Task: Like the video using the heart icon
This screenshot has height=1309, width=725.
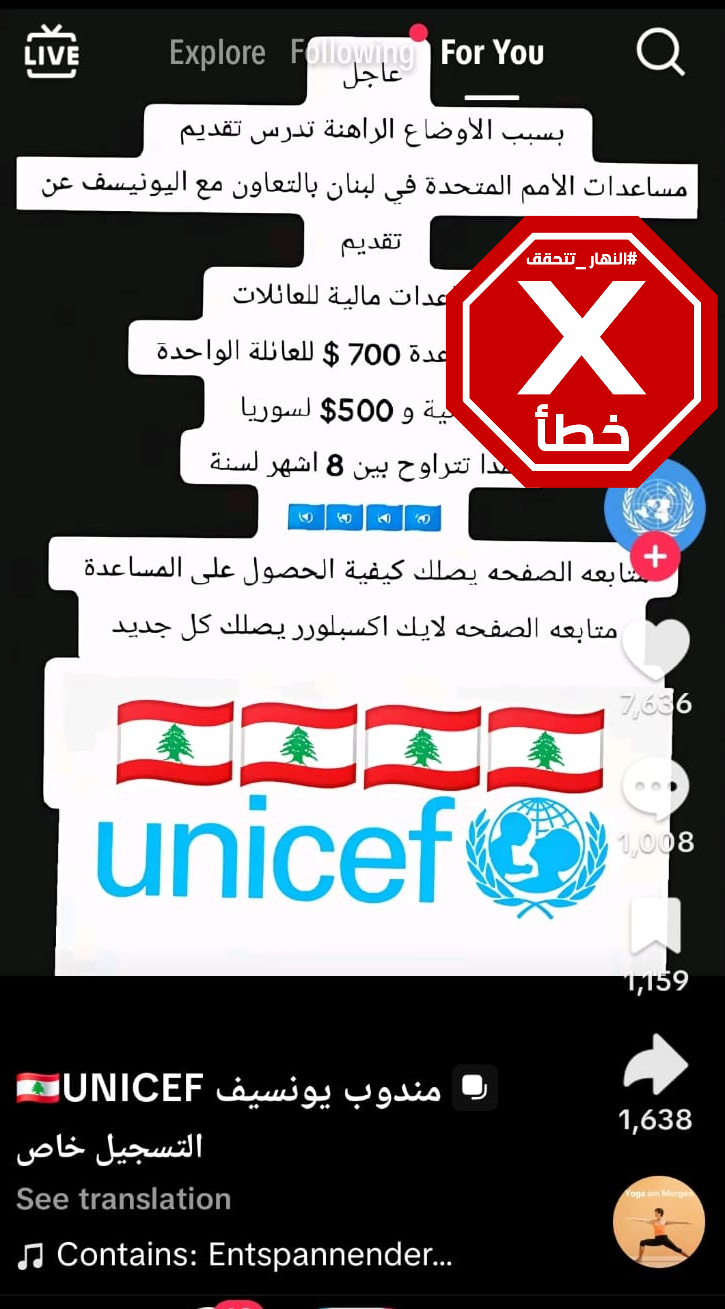Action: click(x=655, y=646)
